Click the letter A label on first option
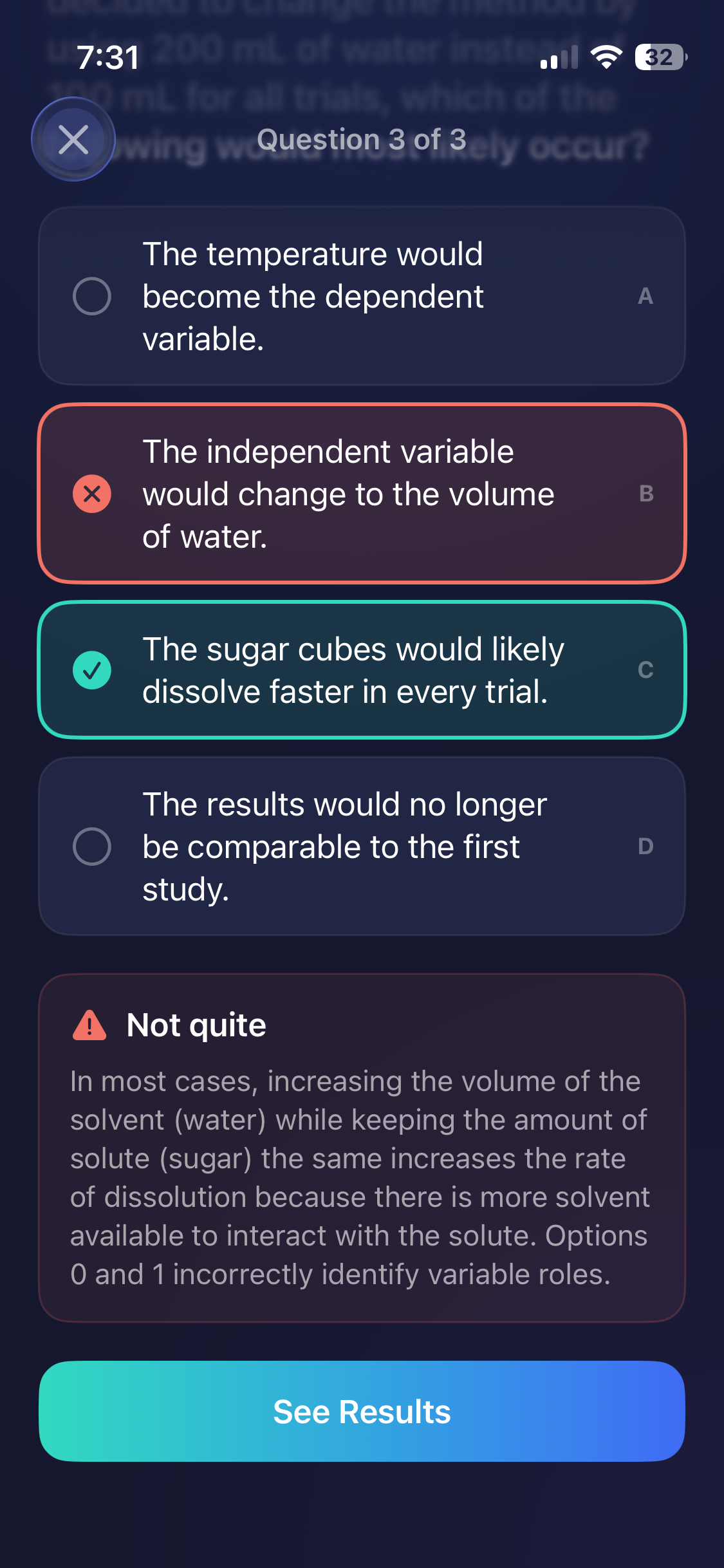Viewport: 724px width, 1568px height. [x=645, y=296]
